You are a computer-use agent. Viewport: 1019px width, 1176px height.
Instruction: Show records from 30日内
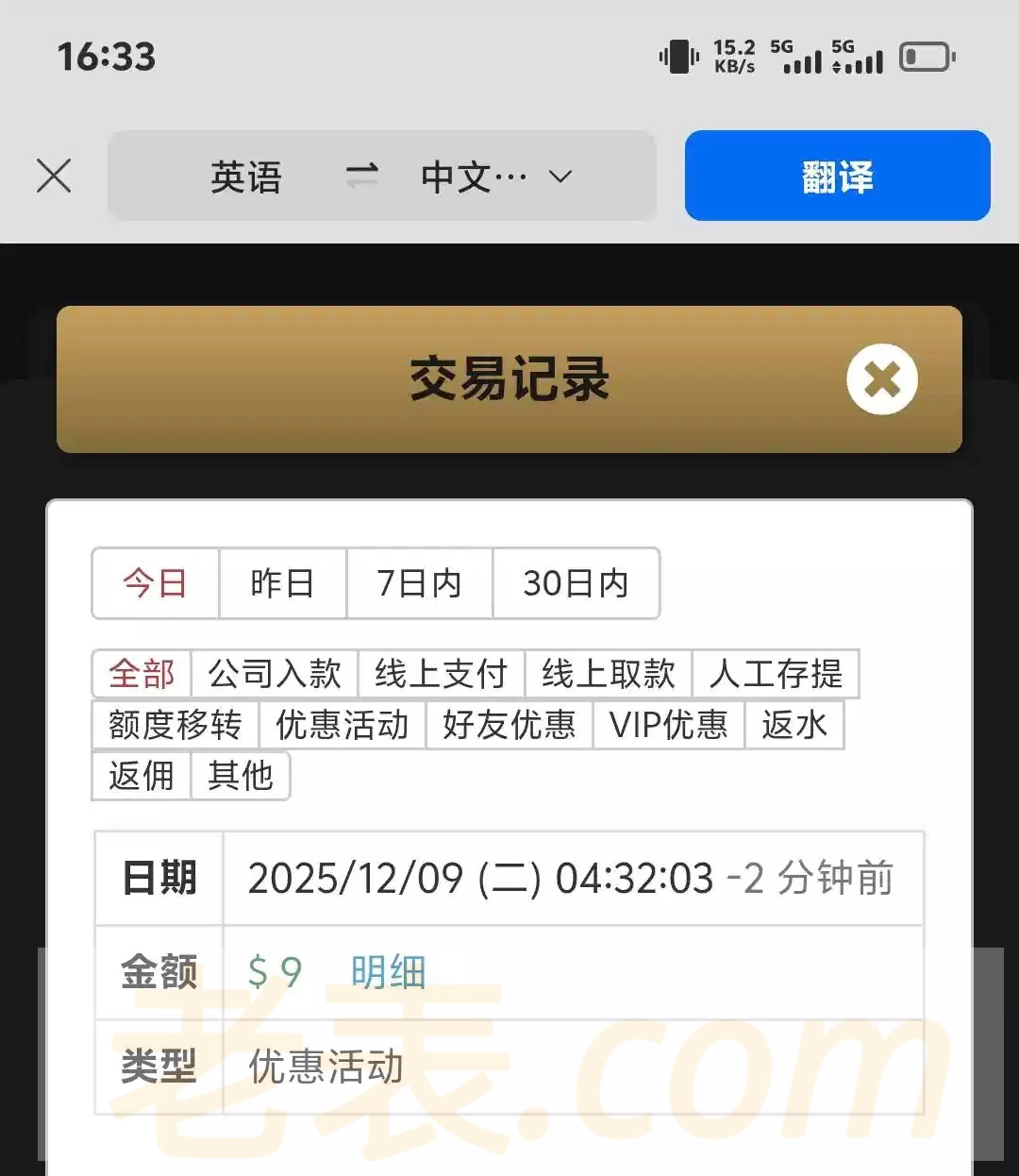click(576, 583)
